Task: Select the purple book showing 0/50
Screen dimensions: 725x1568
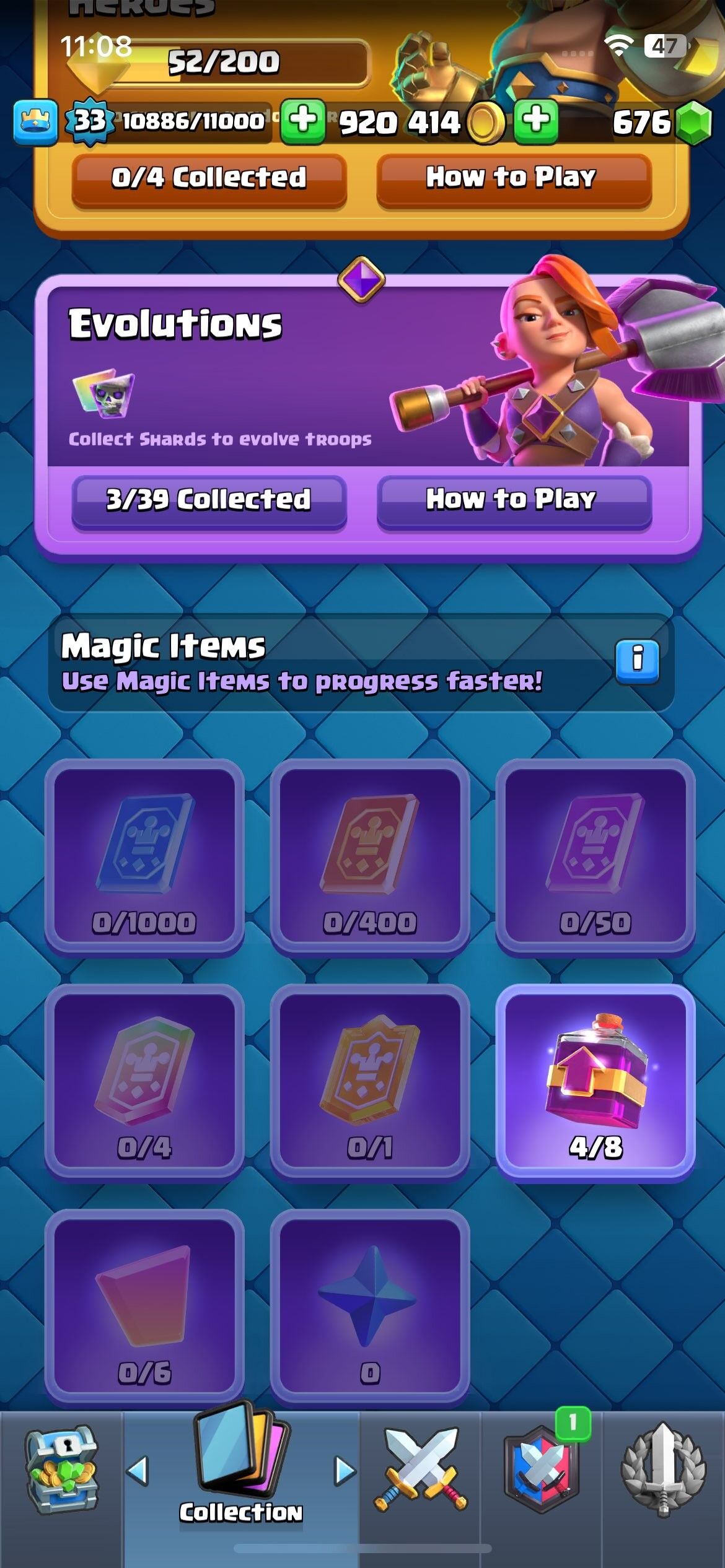Action: [595, 856]
